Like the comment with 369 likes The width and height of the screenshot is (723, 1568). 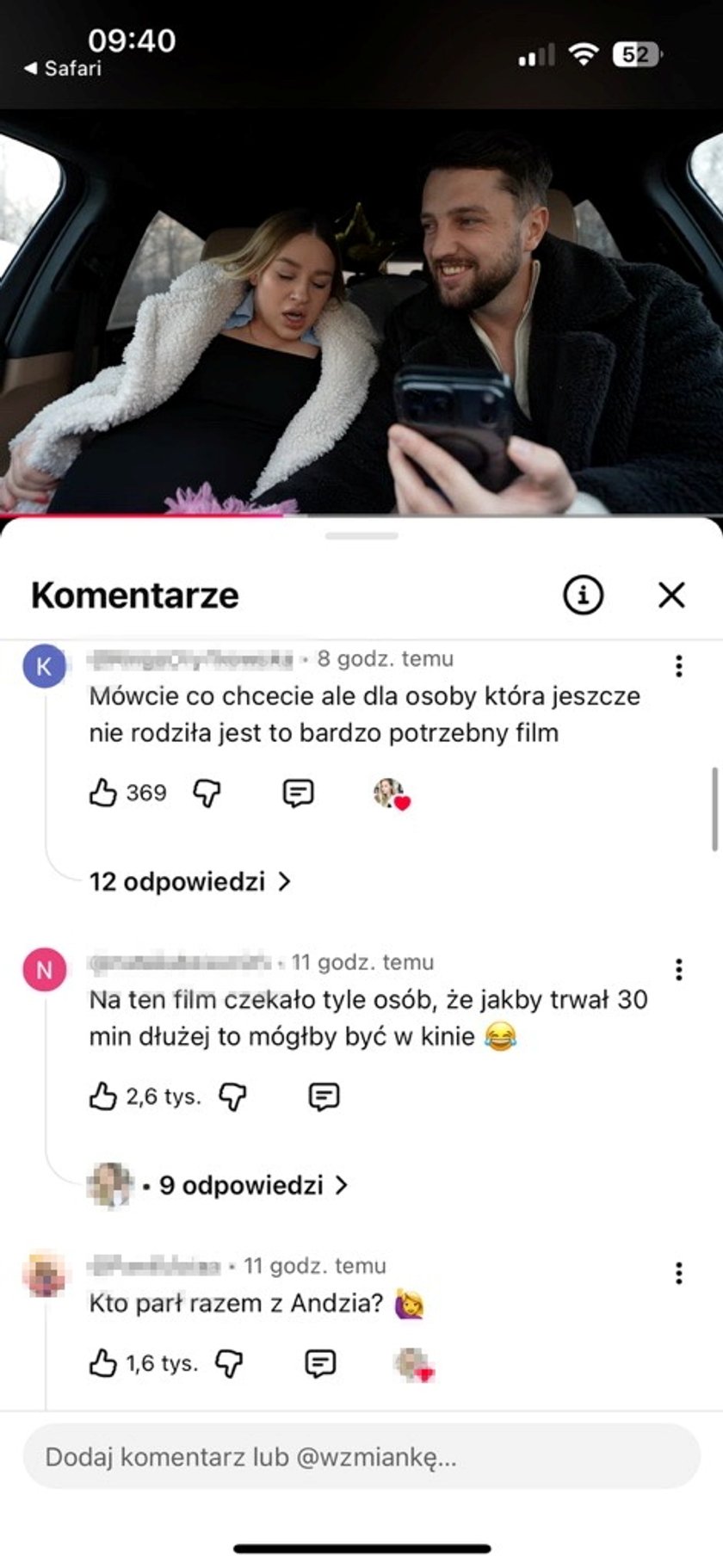[102, 793]
